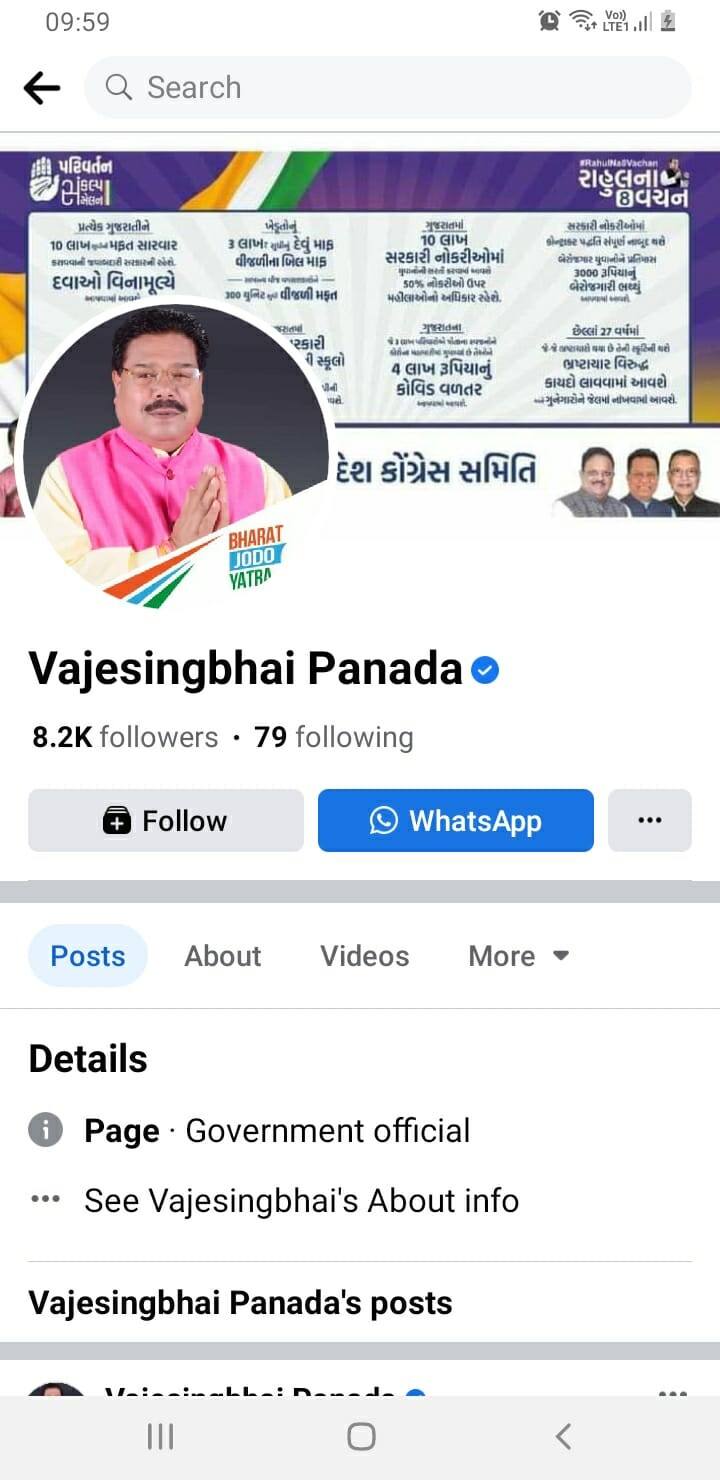Open the three-dot options button

[649, 821]
